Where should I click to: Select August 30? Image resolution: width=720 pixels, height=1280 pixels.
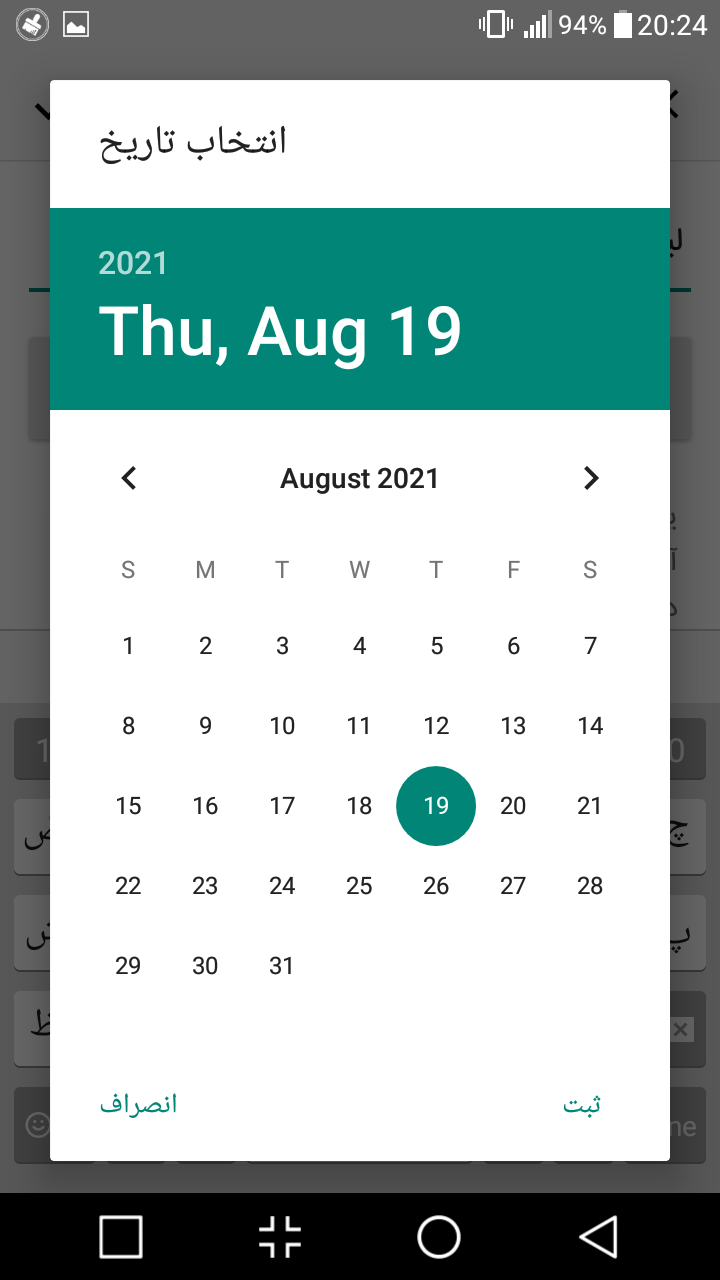pyautogui.click(x=205, y=966)
